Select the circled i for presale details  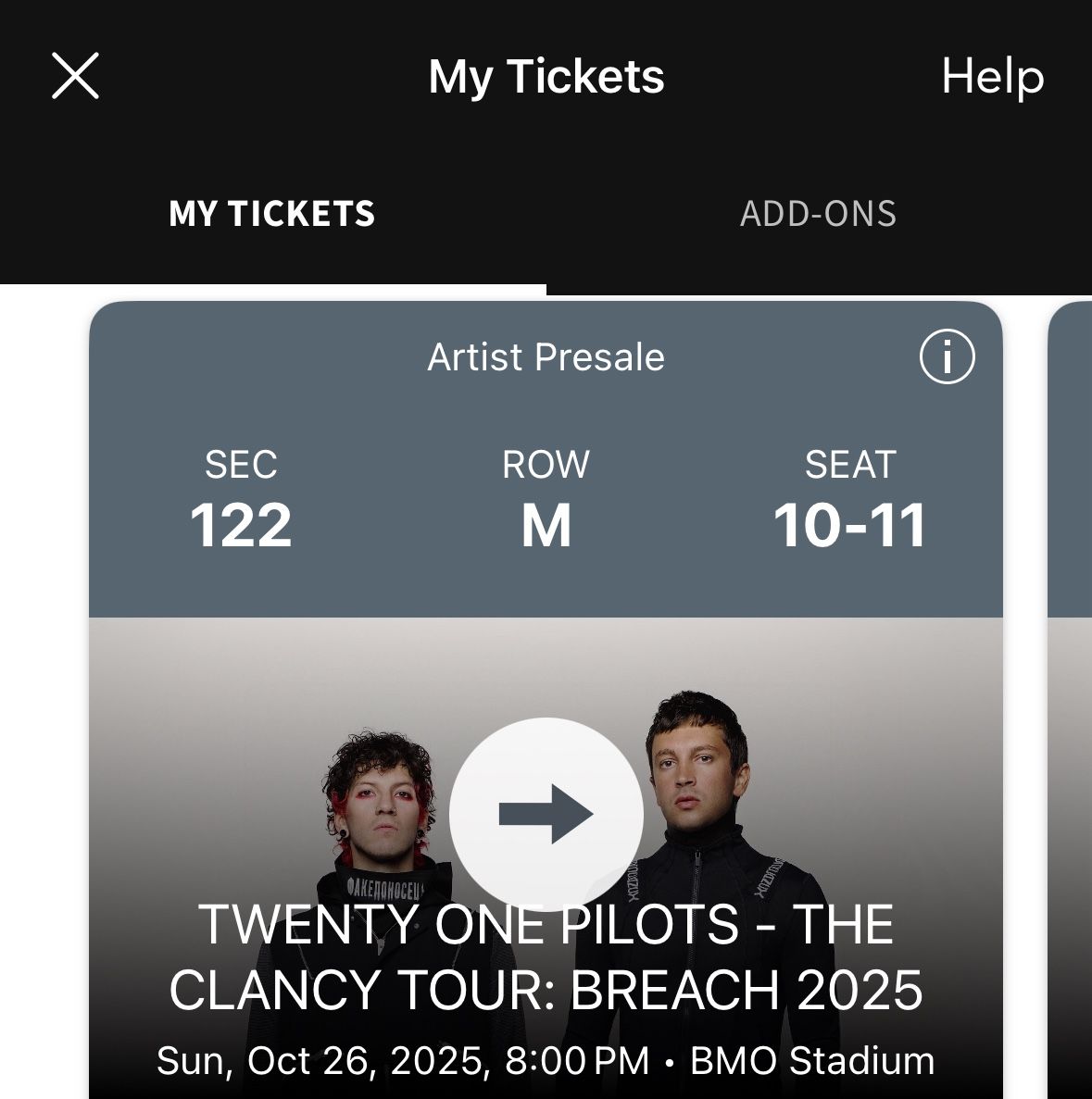click(x=946, y=356)
